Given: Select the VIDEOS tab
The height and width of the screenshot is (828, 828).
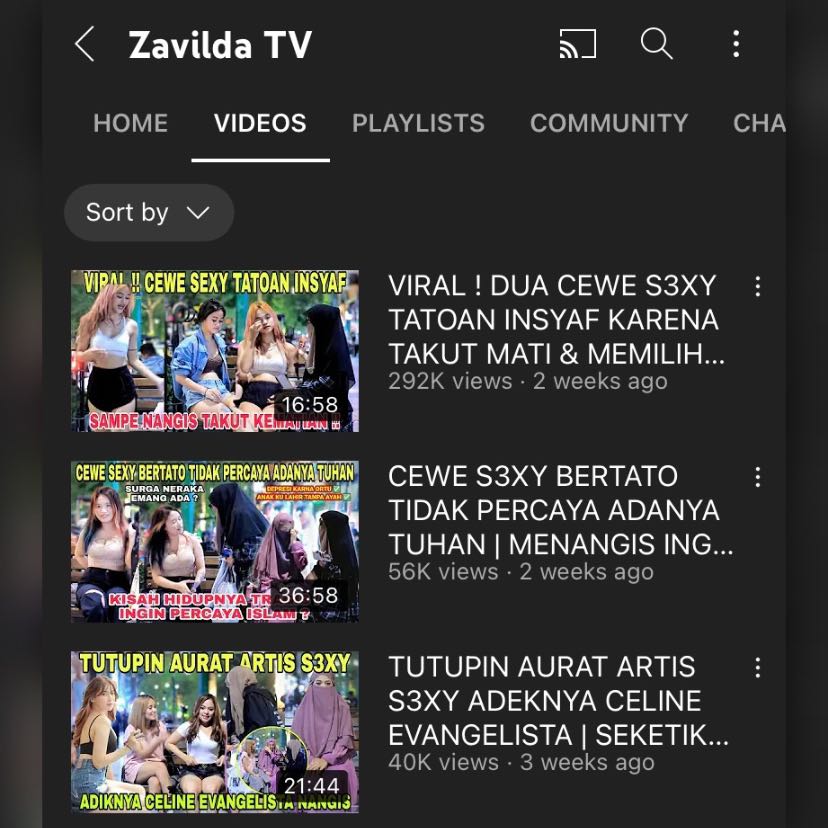Looking at the screenshot, I should [x=260, y=124].
